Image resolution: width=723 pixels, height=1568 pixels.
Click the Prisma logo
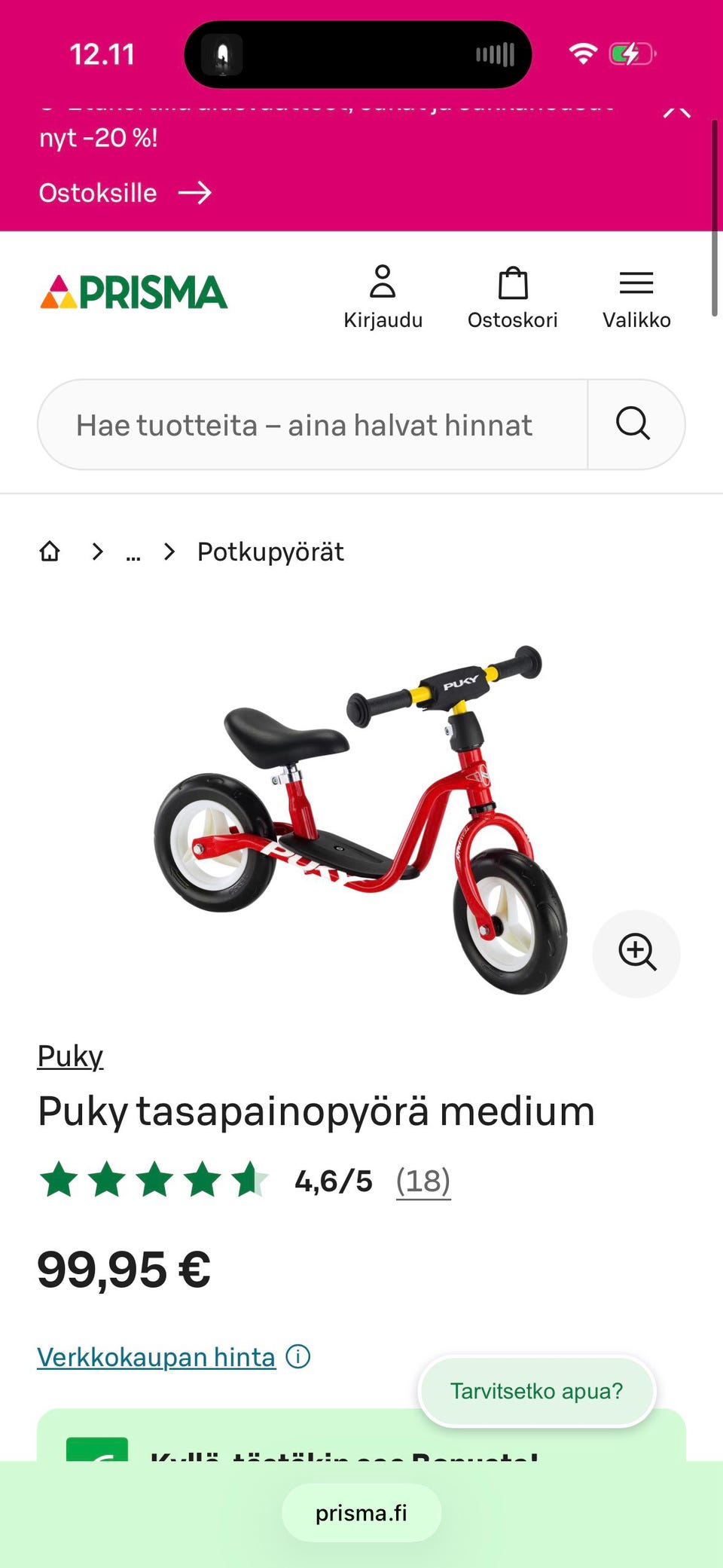tap(133, 292)
